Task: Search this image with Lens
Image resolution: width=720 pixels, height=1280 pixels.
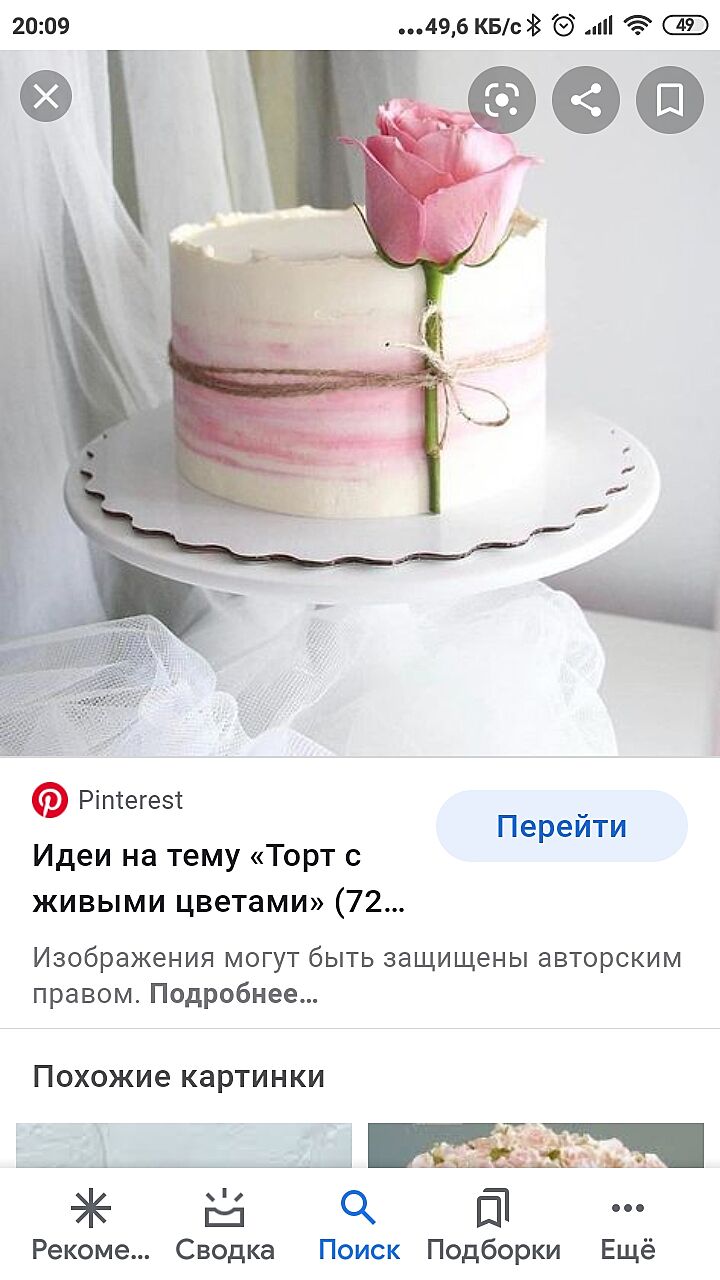Action: coord(502,100)
